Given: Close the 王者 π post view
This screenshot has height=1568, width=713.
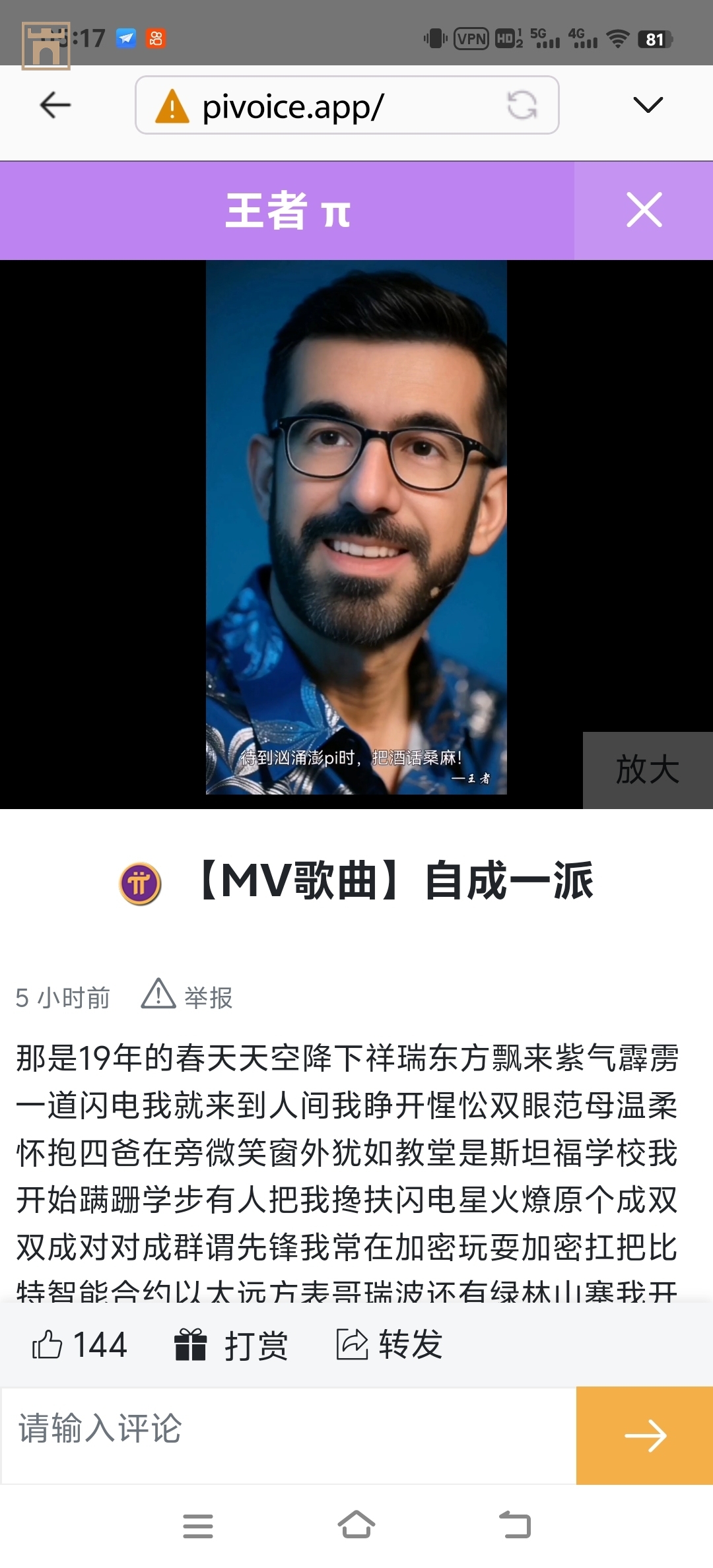Looking at the screenshot, I should (644, 211).
